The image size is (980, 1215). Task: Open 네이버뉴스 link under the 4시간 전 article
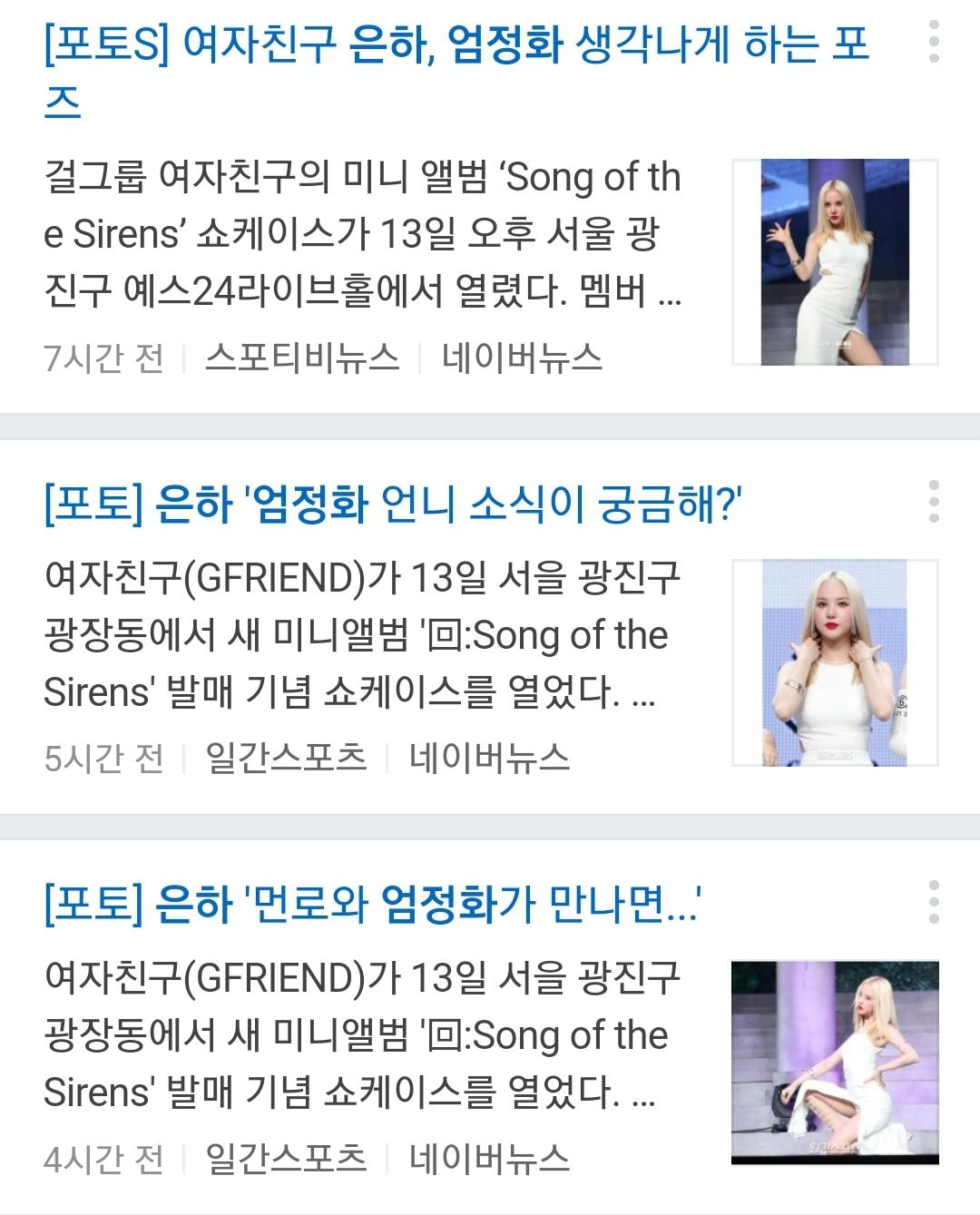(489, 1158)
